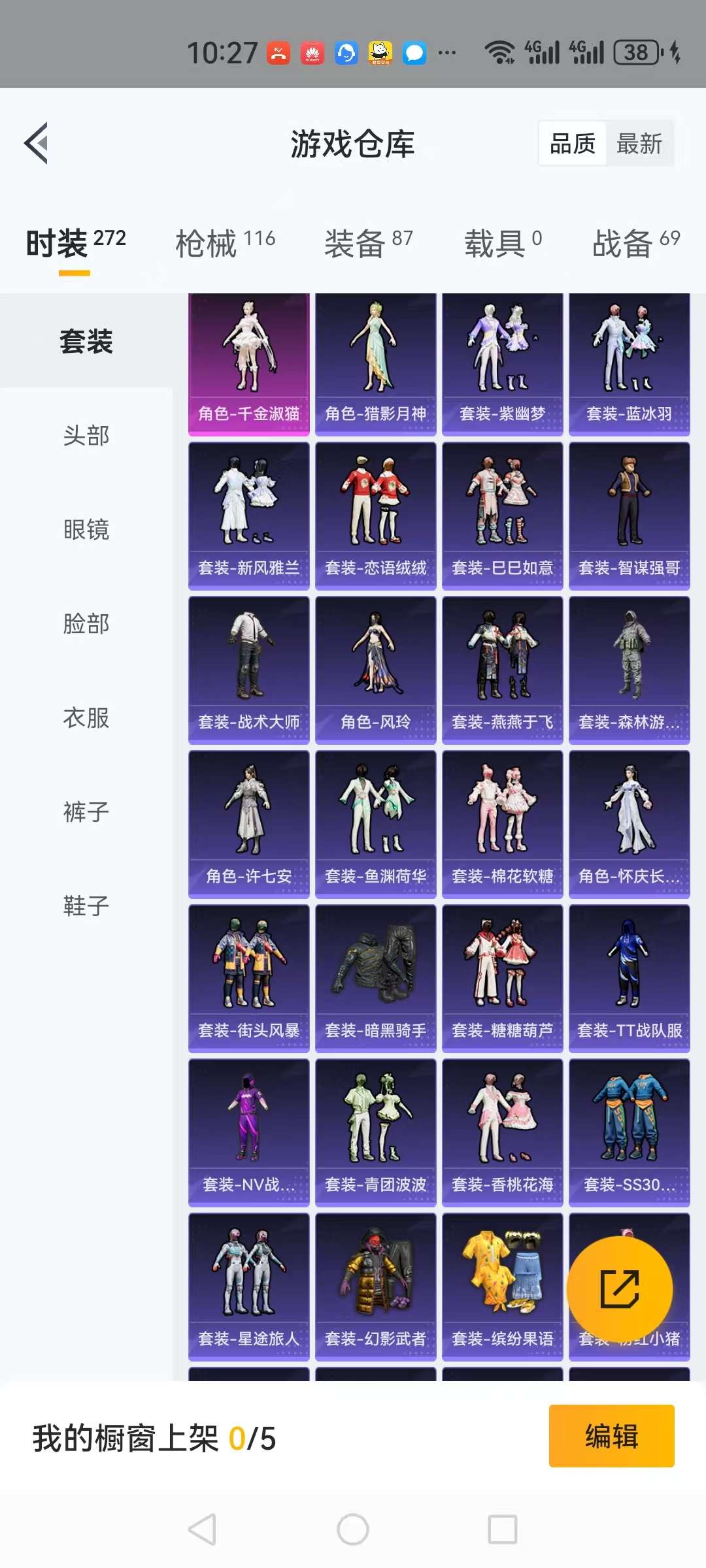Select the 脸部 category
This screenshot has width=706, height=1568.
(x=86, y=623)
